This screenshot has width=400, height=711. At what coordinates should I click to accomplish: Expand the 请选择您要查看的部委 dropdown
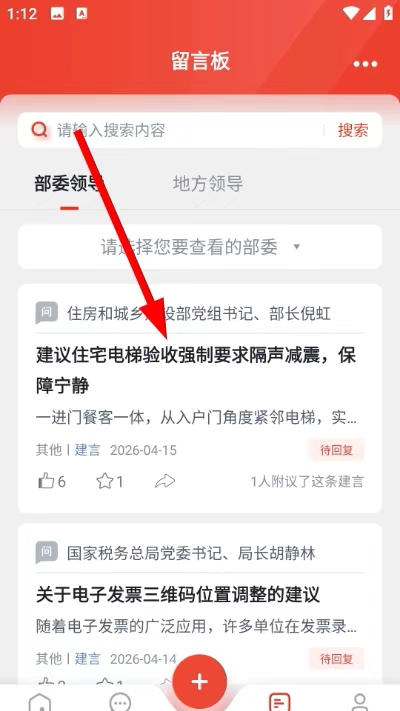[200, 247]
